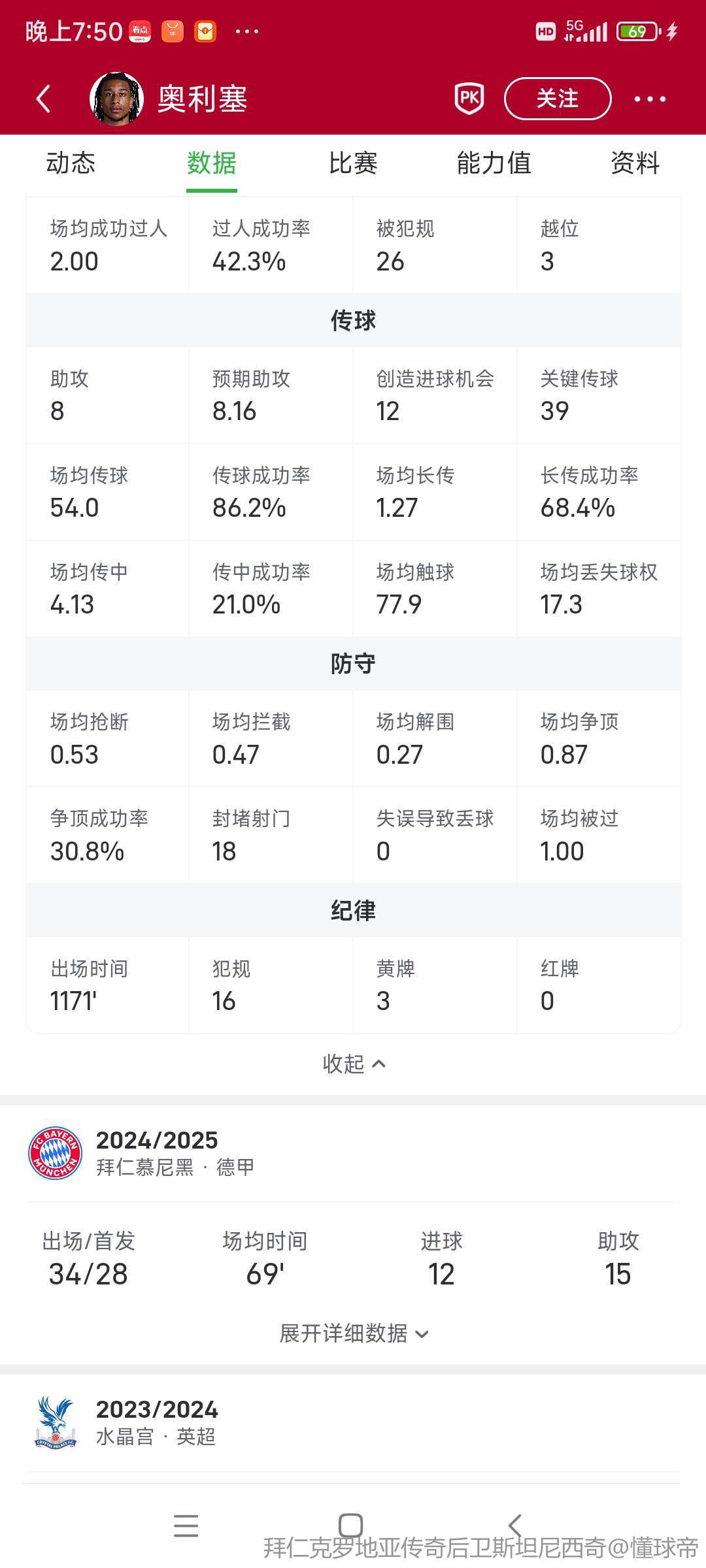Go back using the header arrow
The height and width of the screenshot is (1568, 706).
tap(44, 99)
